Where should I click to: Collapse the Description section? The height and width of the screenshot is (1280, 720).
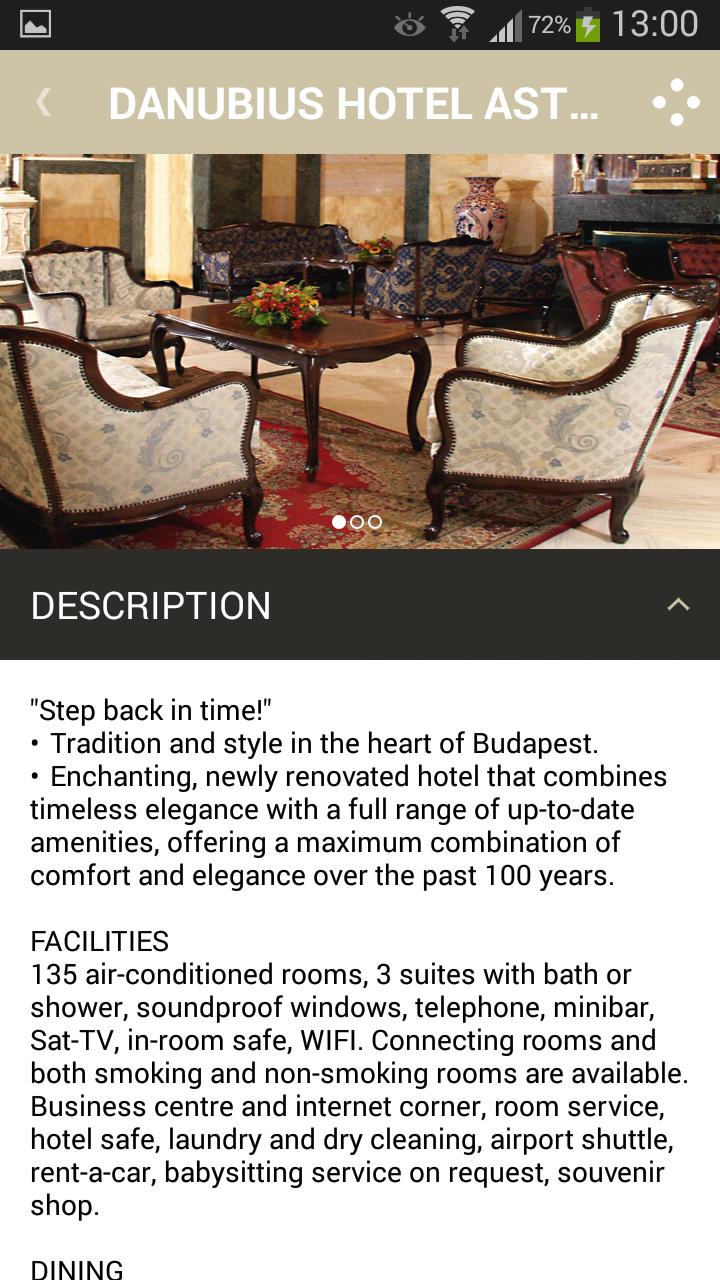[x=678, y=605]
